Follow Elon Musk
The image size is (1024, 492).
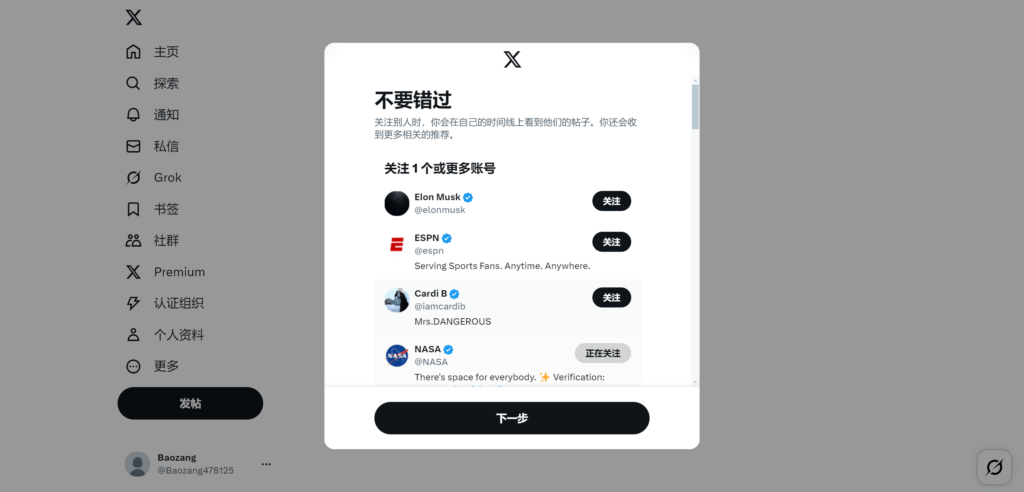[x=611, y=201]
